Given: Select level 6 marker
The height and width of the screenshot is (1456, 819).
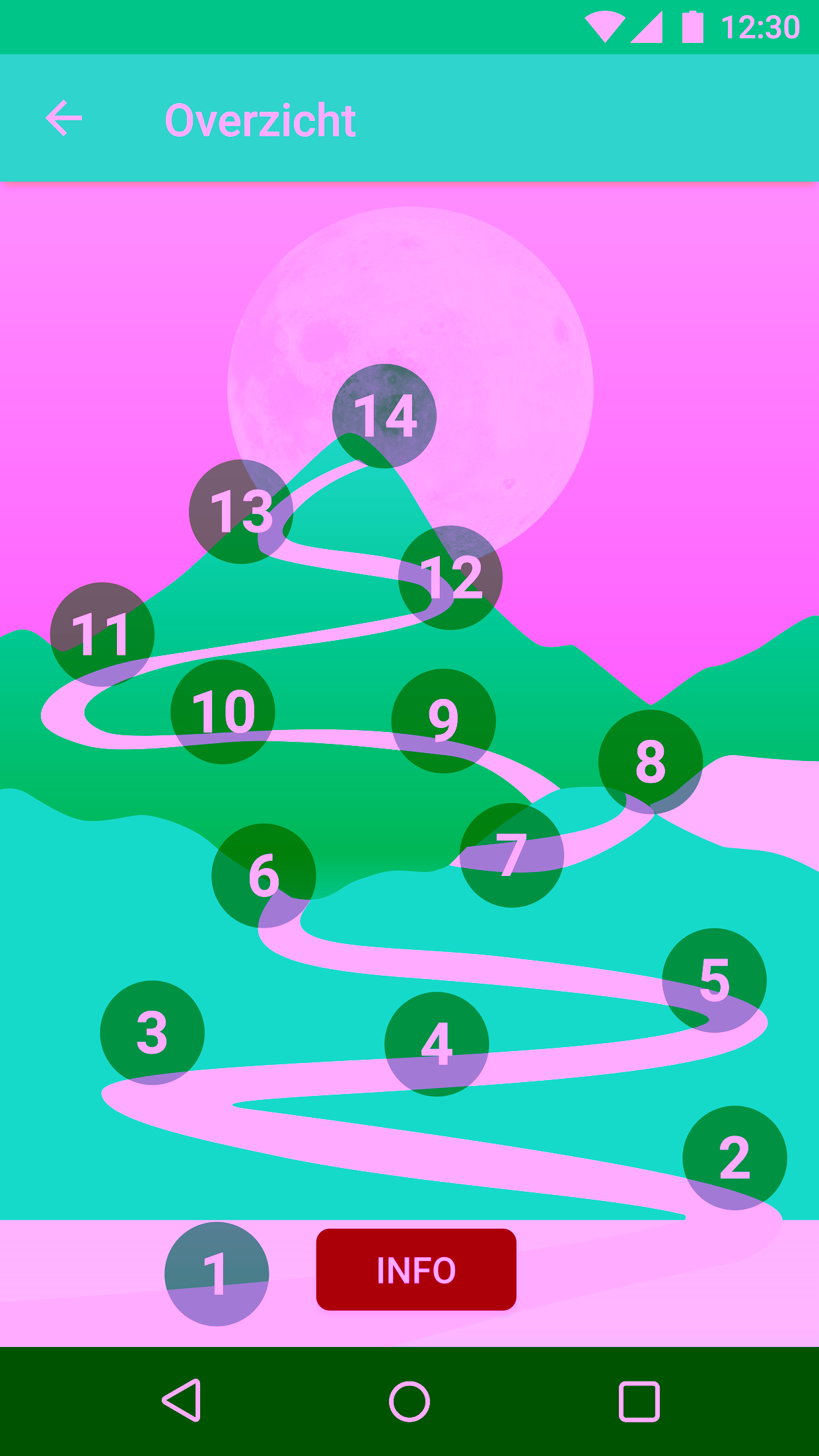Looking at the screenshot, I should [264, 875].
